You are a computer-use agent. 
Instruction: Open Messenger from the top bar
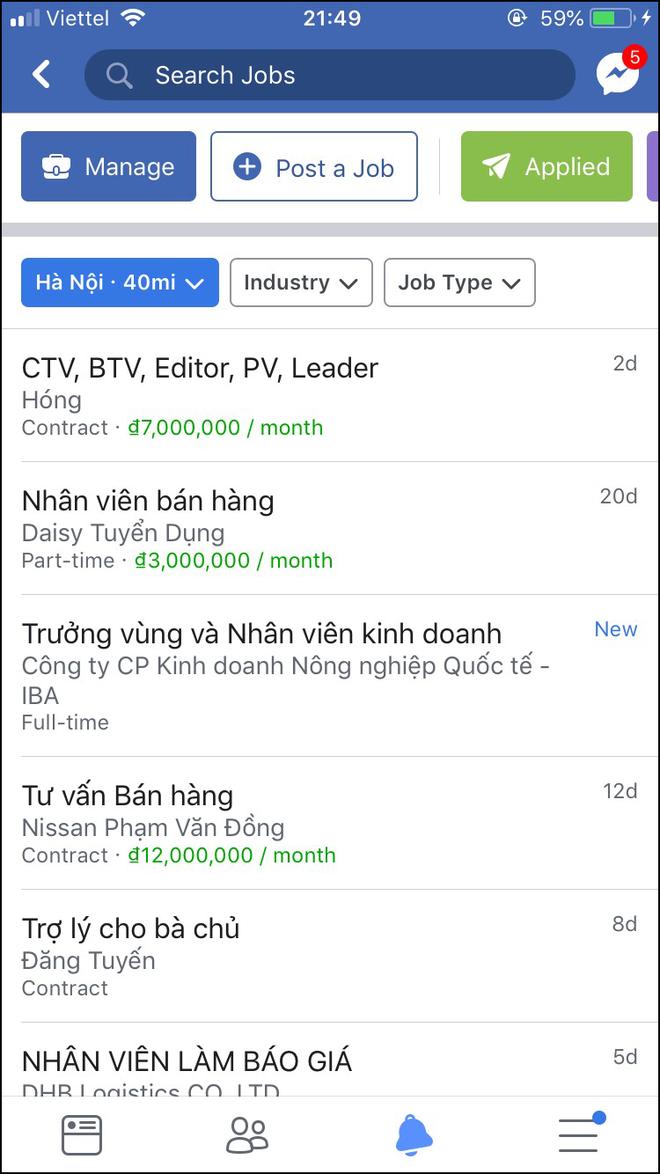tap(617, 73)
